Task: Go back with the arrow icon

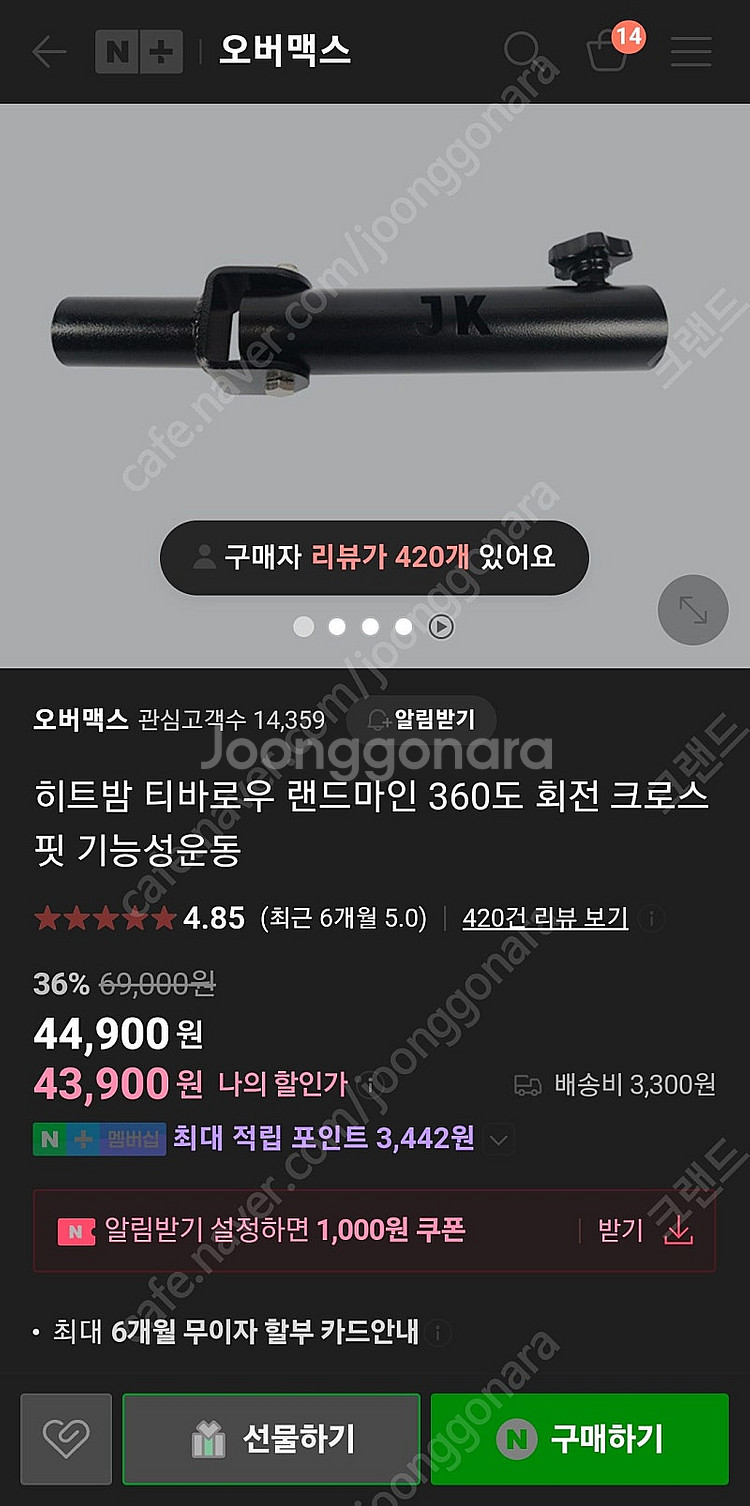Action: coord(48,51)
